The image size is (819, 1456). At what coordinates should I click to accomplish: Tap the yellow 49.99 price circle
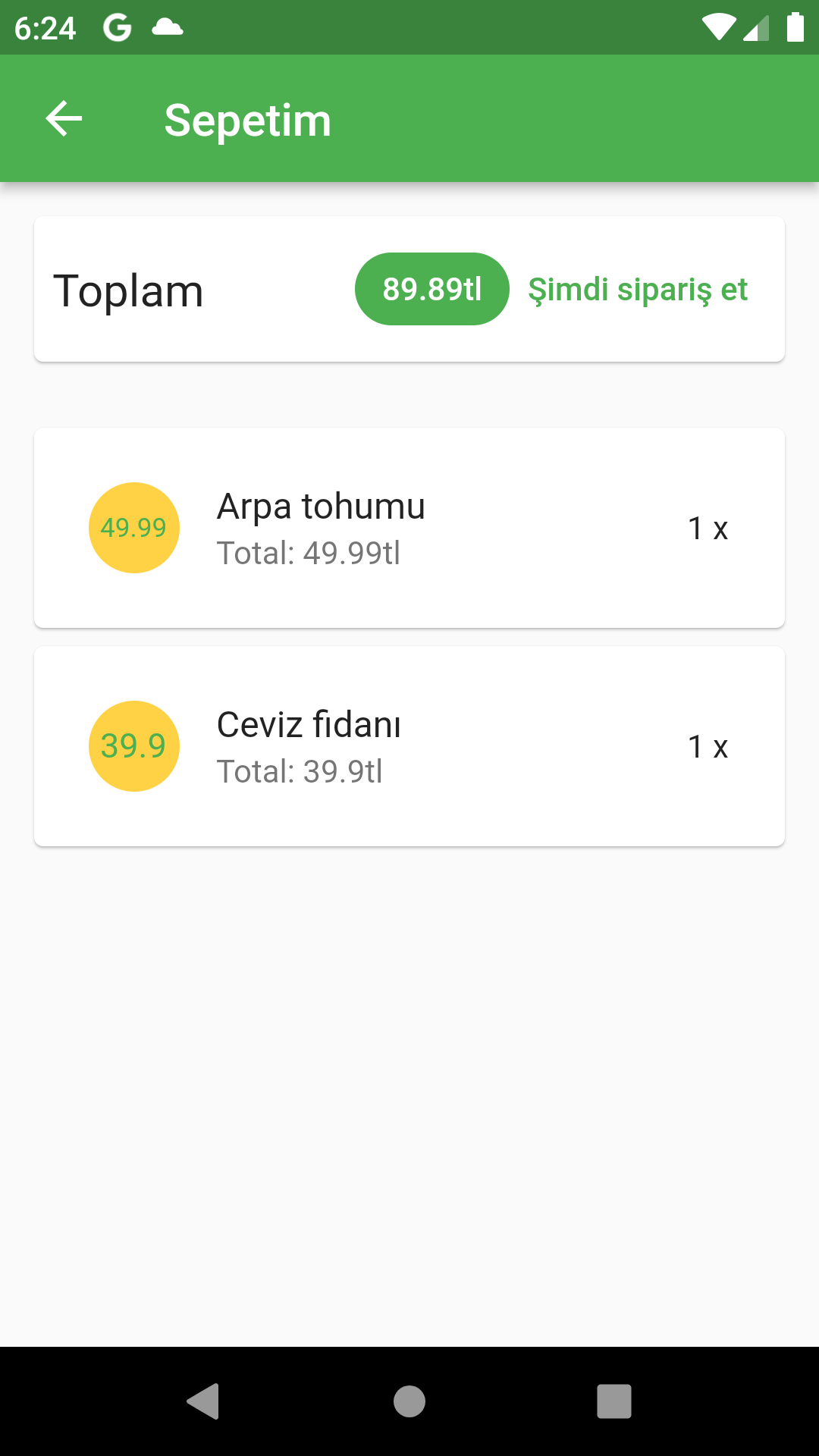[133, 528]
